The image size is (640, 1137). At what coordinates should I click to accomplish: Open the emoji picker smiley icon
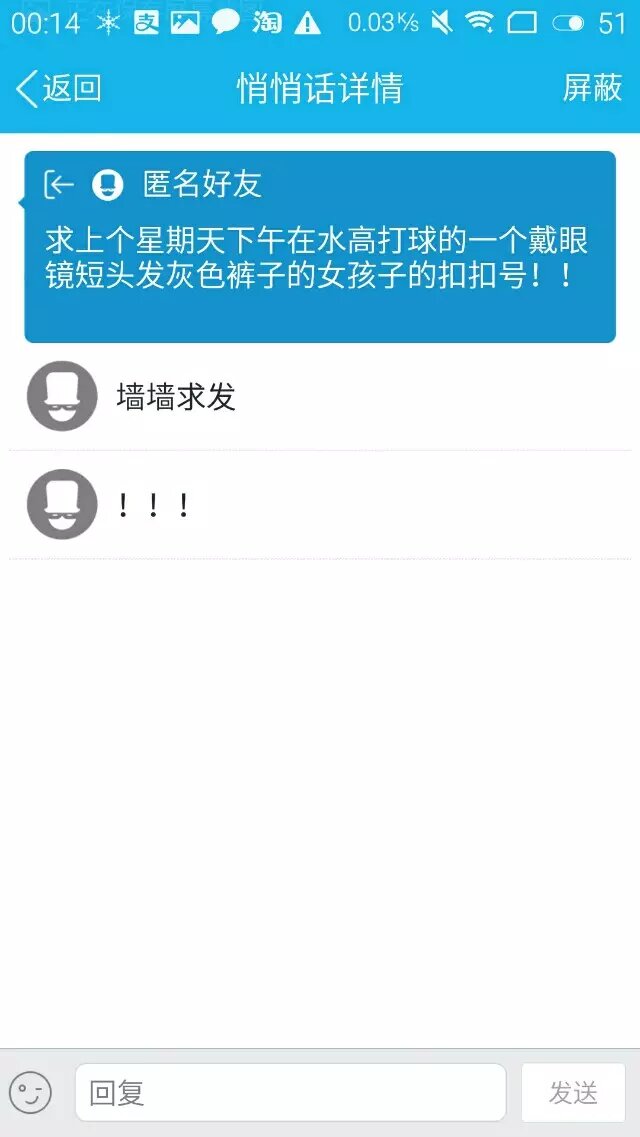pos(30,1093)
